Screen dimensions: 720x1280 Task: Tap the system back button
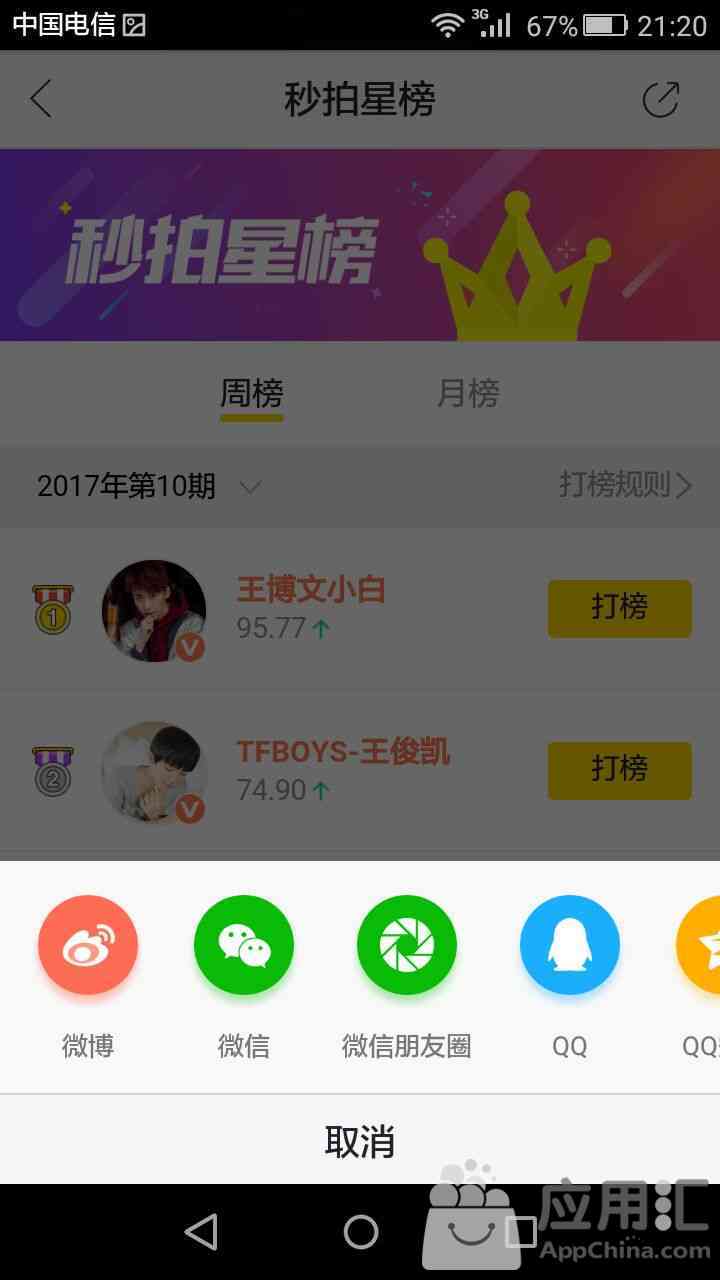pos(201,1232)
